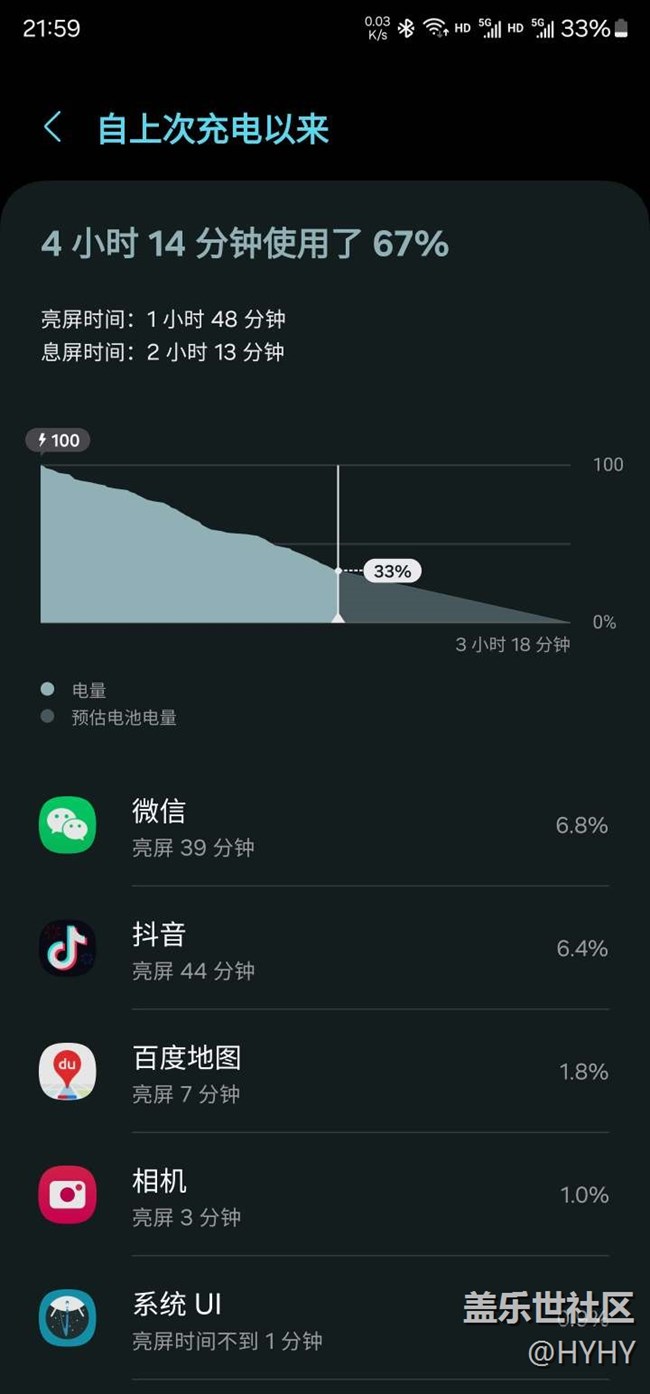650x1394 pixels.
Task: Go back from 自上次充电以来 screen
Action: 53,128
